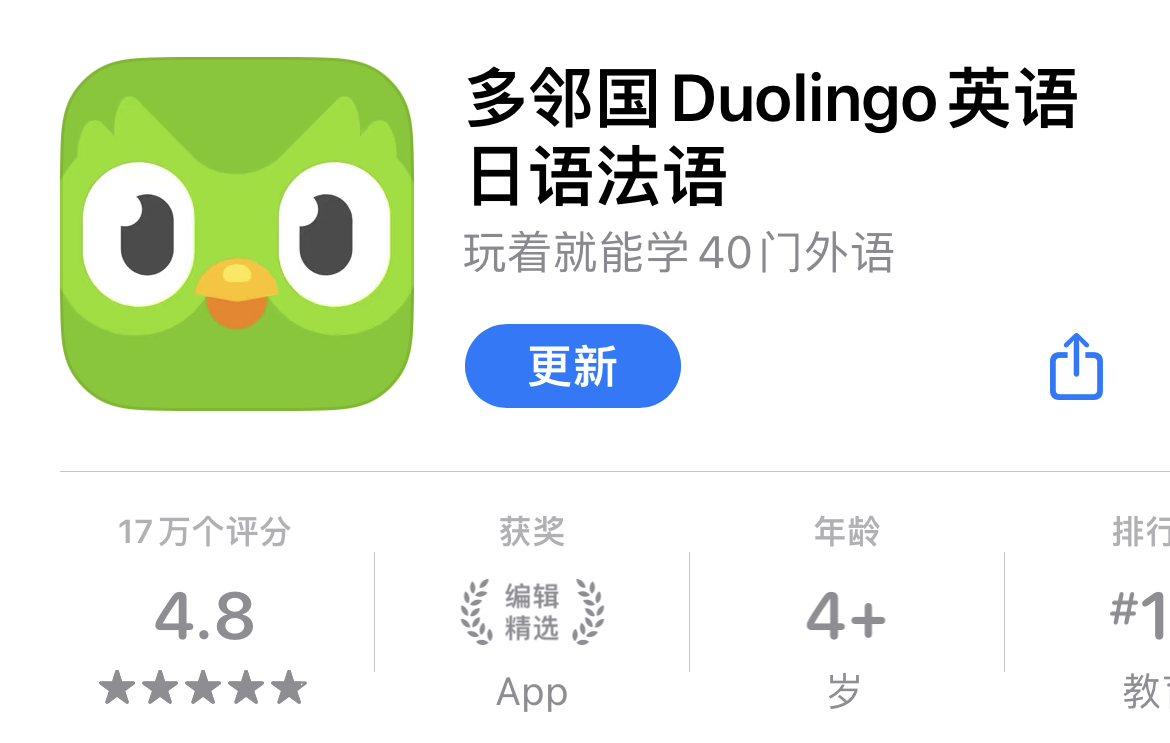Image resolution: width=1170 pixels, height=743 pixels.
Task: View the 编辑精选 award details
Action: coord(532,612)
